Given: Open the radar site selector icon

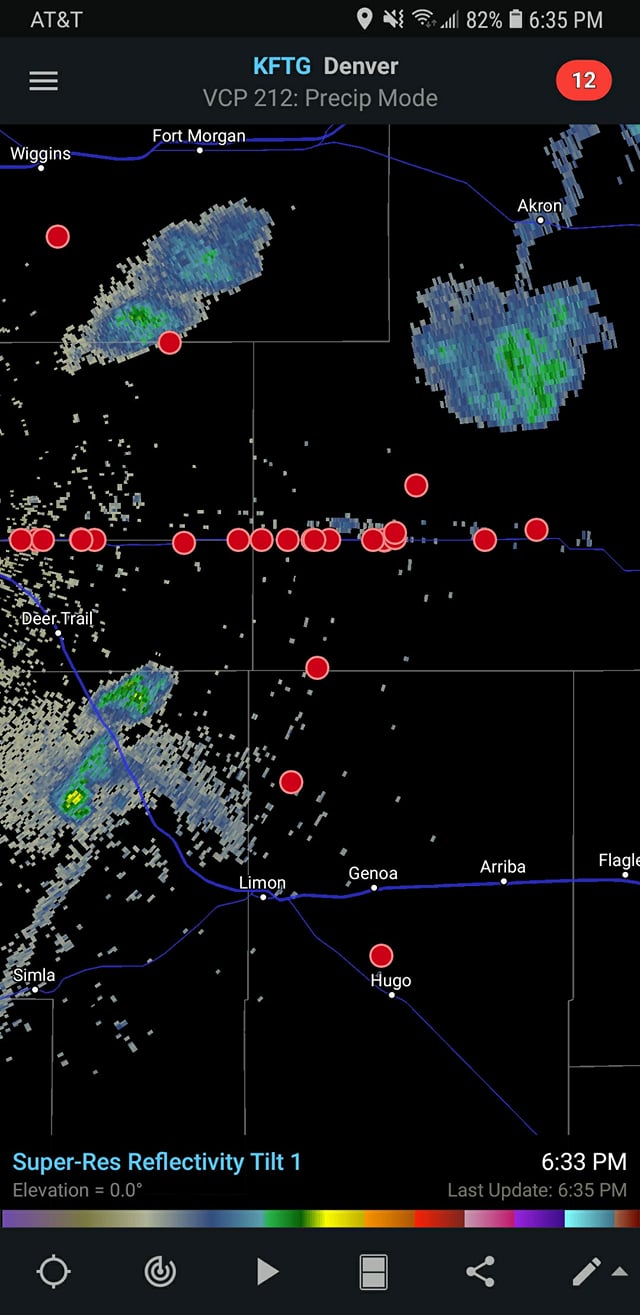Looking at the screenshot, I should (160, 1271).
